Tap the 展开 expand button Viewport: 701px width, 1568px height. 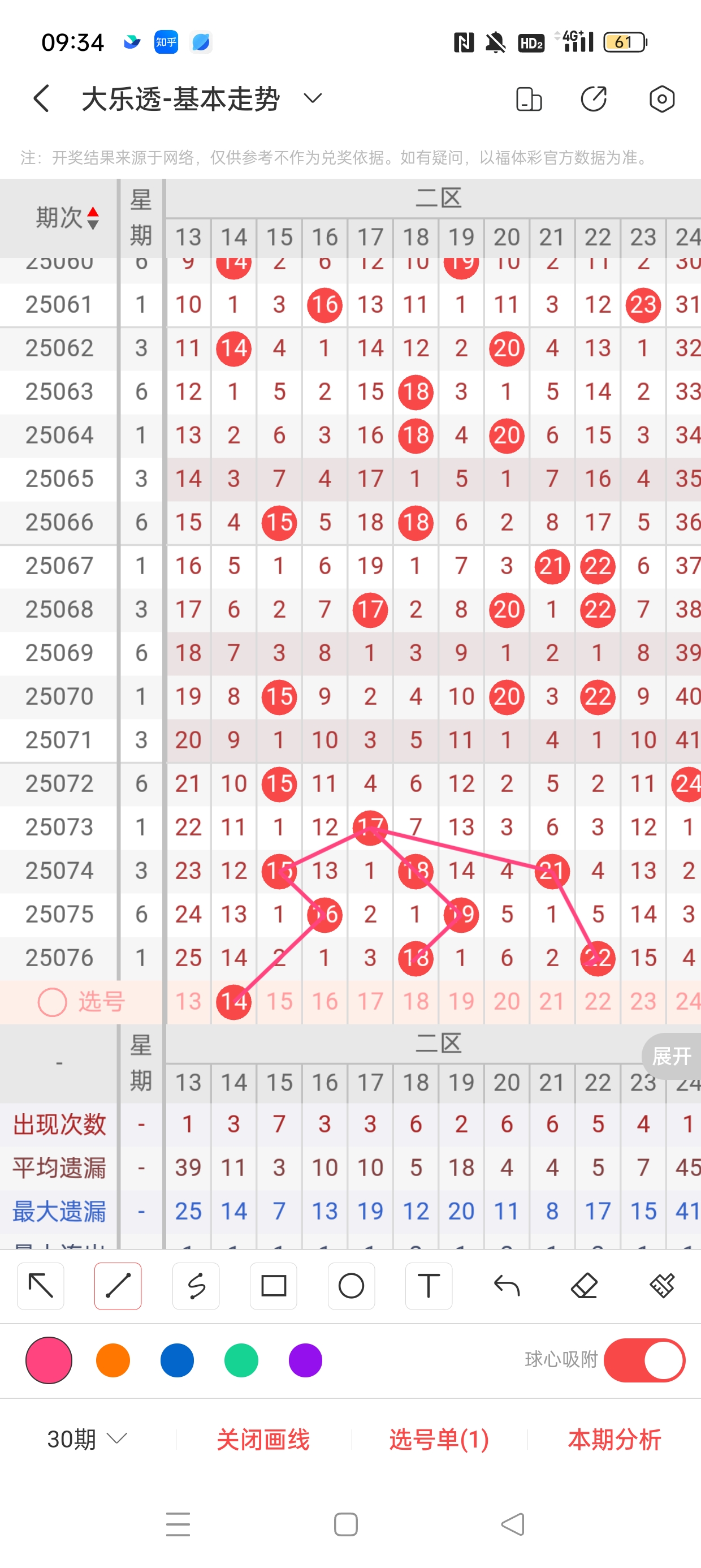click(671, 1056)
